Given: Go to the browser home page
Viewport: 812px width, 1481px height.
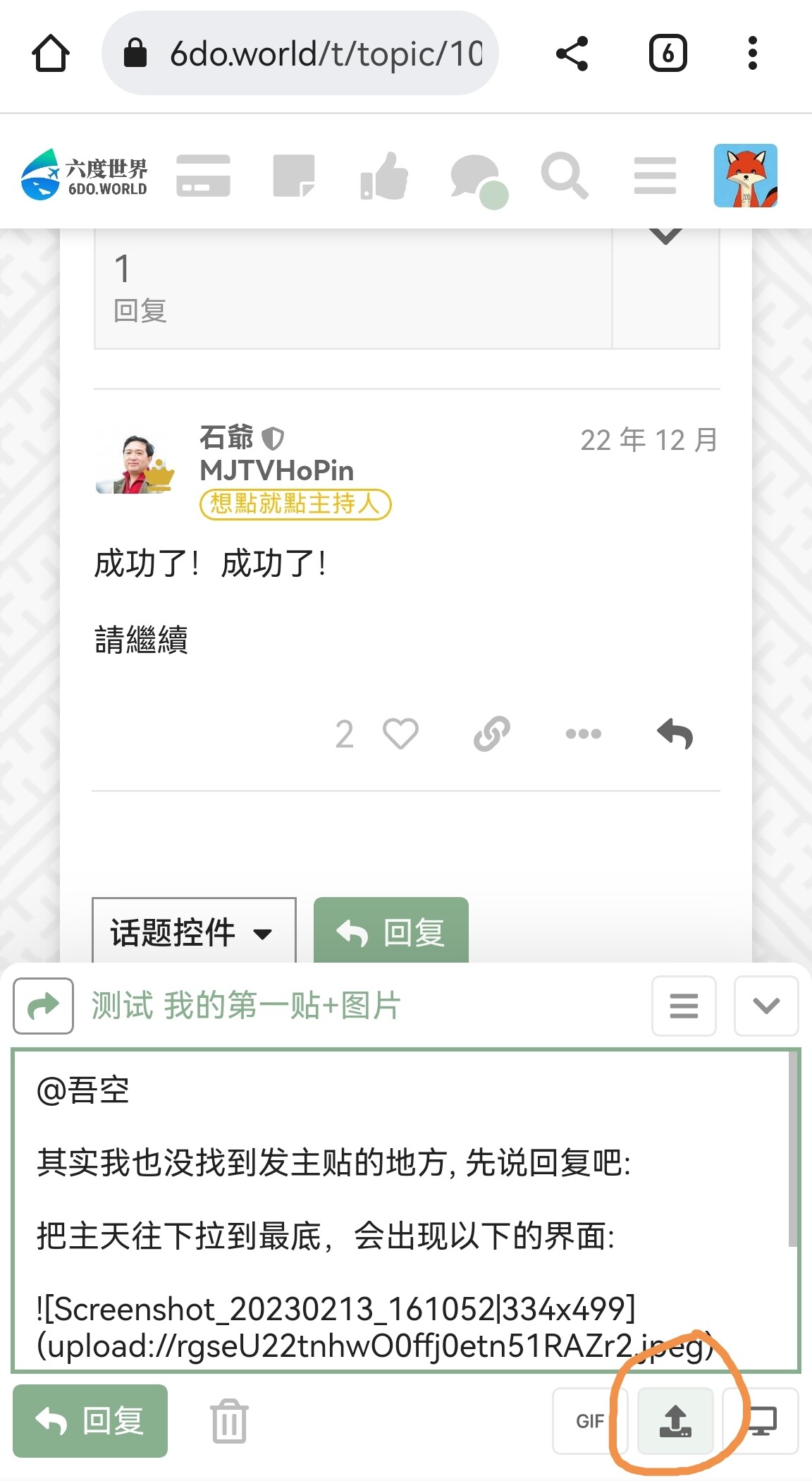Looking at the screenshot, I should 50,54.
